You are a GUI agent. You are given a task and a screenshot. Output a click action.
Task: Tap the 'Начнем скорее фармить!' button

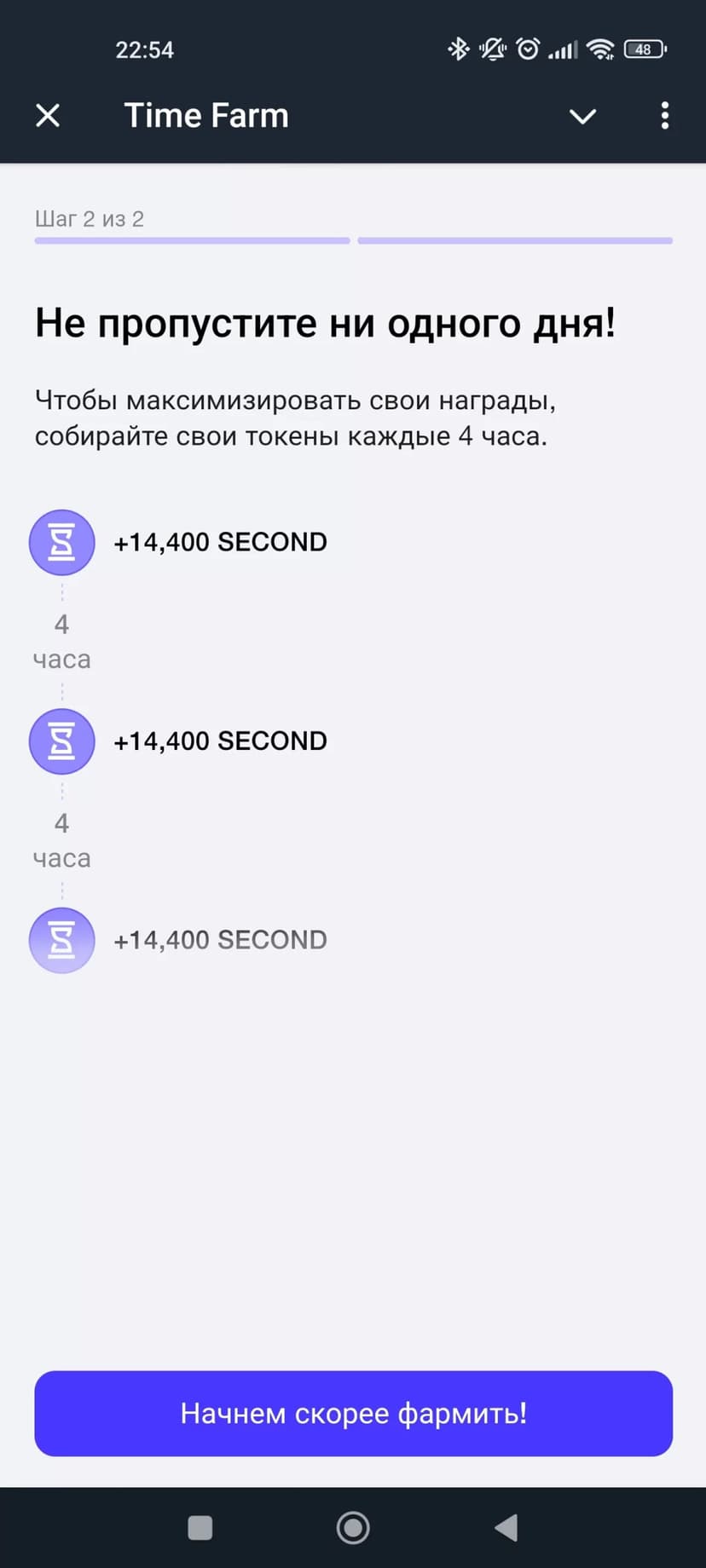point(353,1413)
